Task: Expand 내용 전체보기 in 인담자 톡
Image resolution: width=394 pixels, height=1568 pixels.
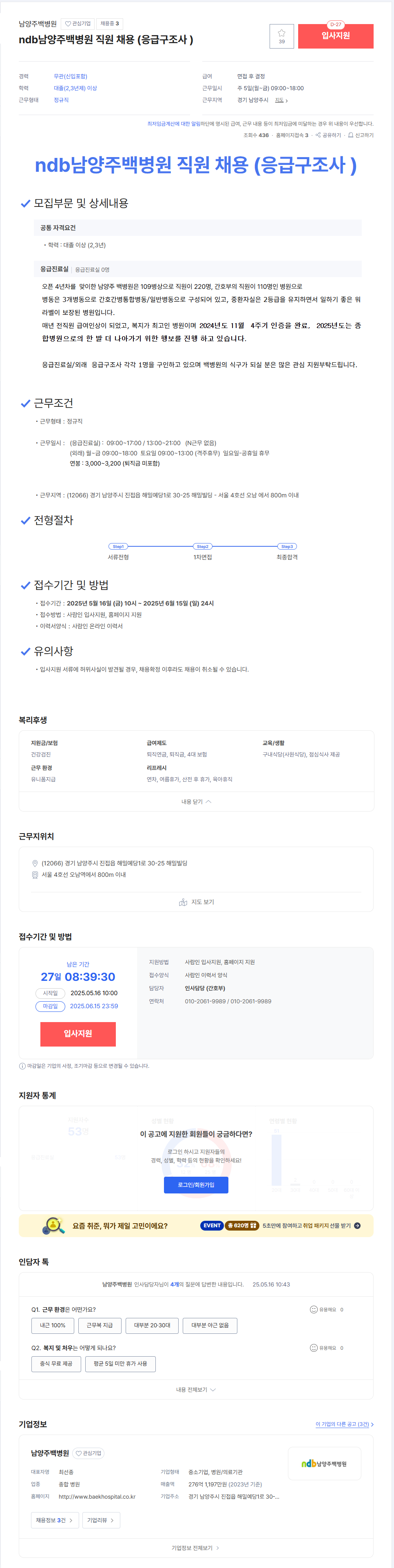Action: 196,1390
